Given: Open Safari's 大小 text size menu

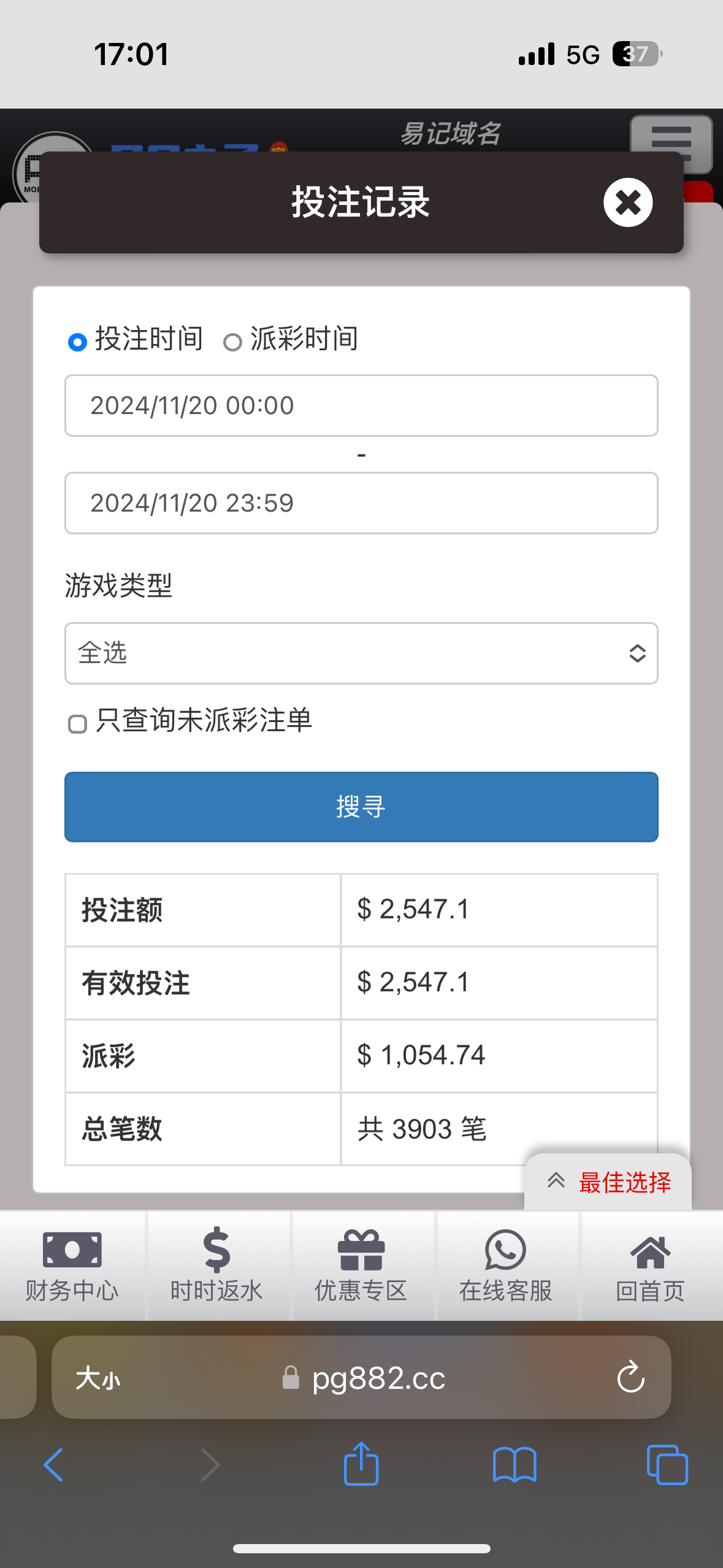Looking at the screenshot, I should coord(98,1378).
